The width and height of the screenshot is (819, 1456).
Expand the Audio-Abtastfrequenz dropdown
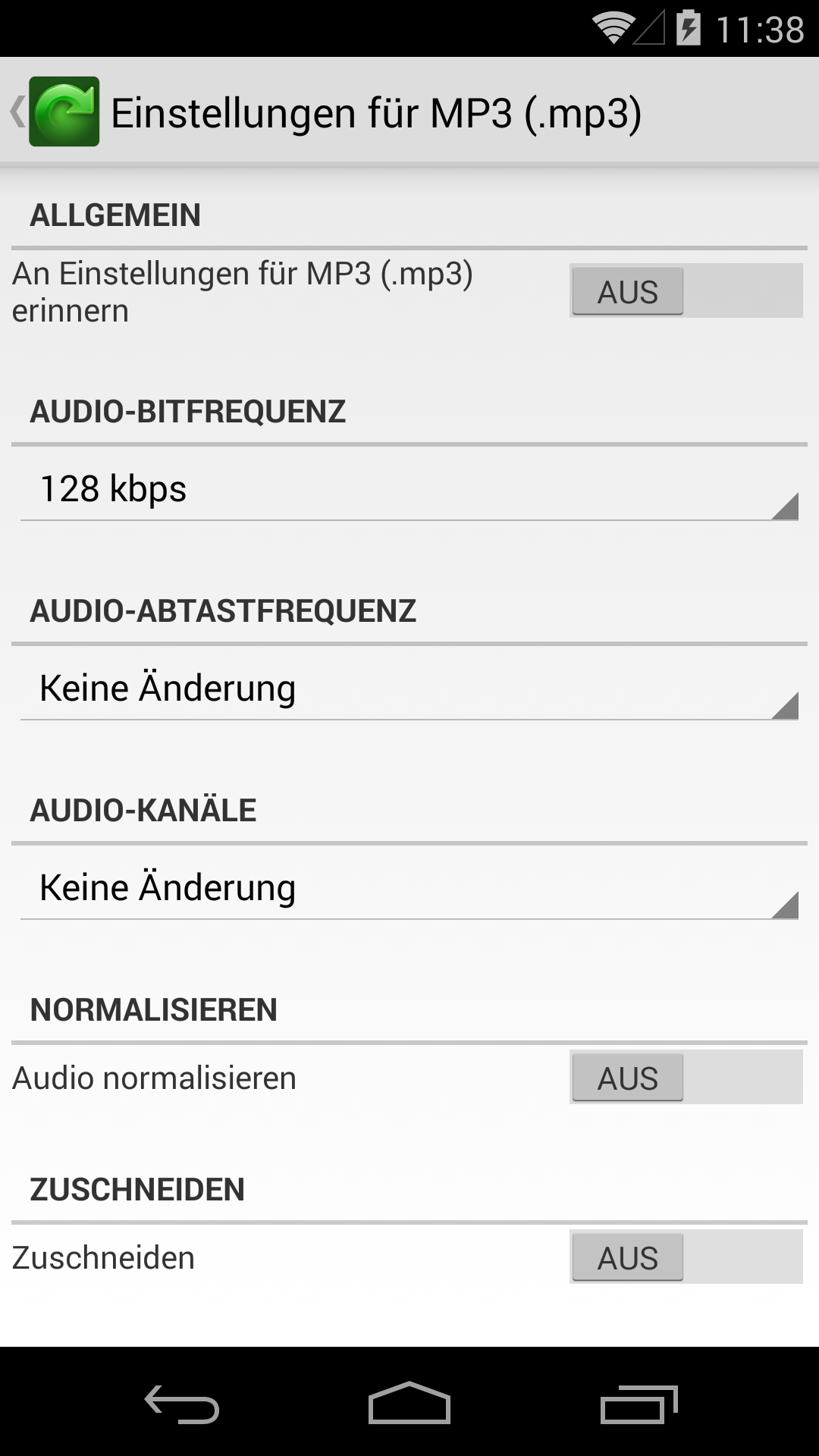(409, 689)
